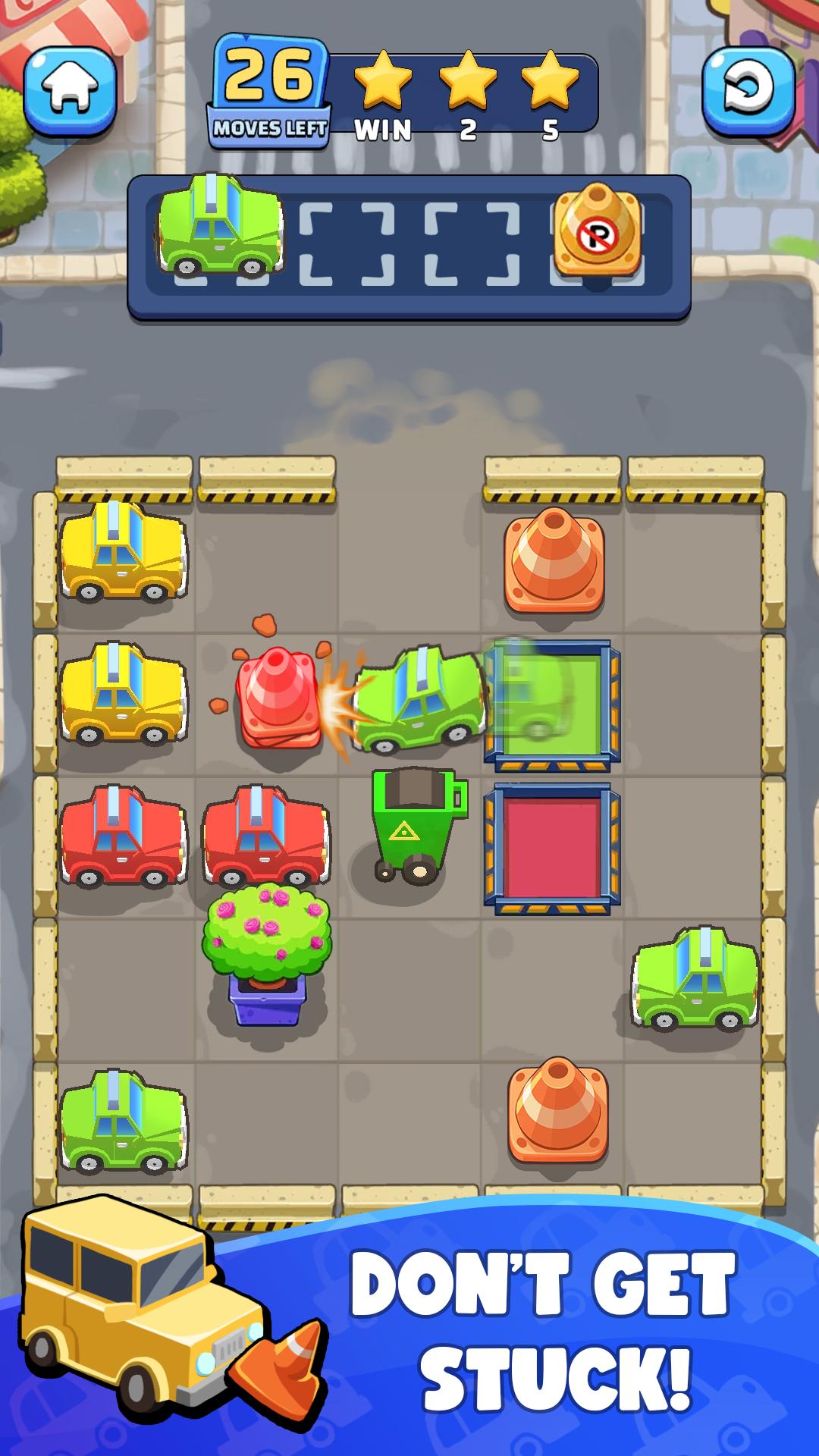Go to the home menu
Viewport: 819px width, 1456px height.
(70, 91)
